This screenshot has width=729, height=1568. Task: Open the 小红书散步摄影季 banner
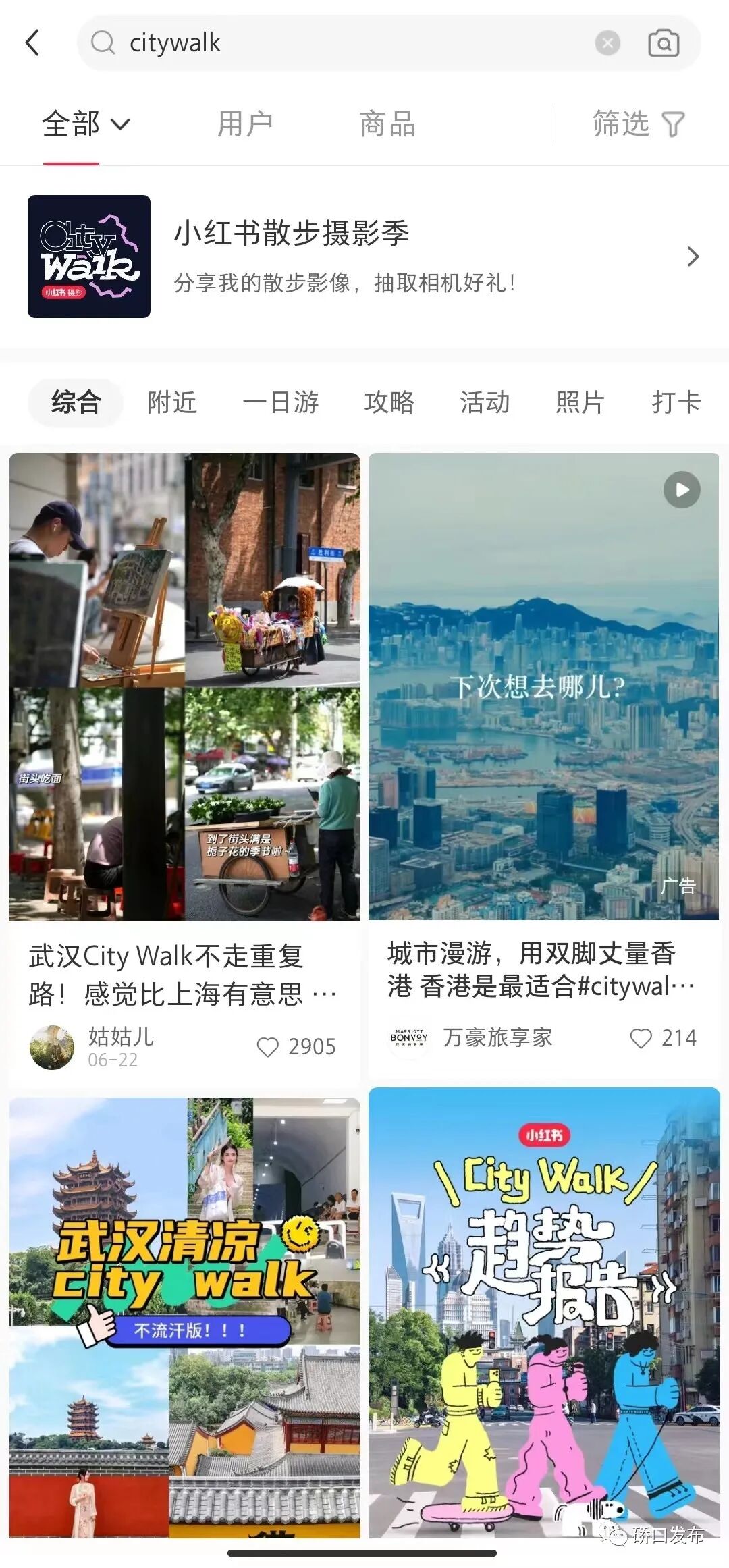coord(364,256)
